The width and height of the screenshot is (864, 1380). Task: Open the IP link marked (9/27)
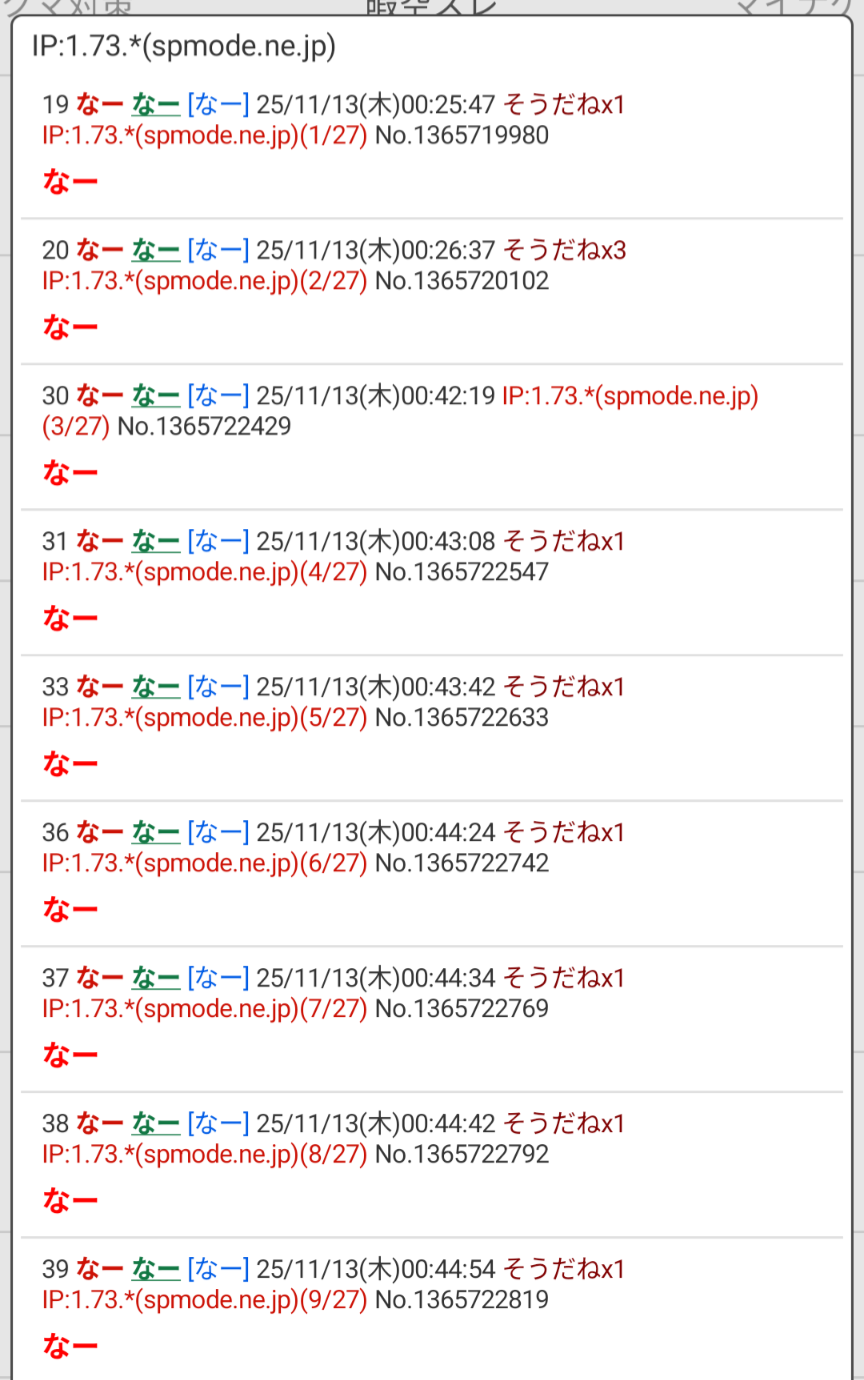(204, 1300)
